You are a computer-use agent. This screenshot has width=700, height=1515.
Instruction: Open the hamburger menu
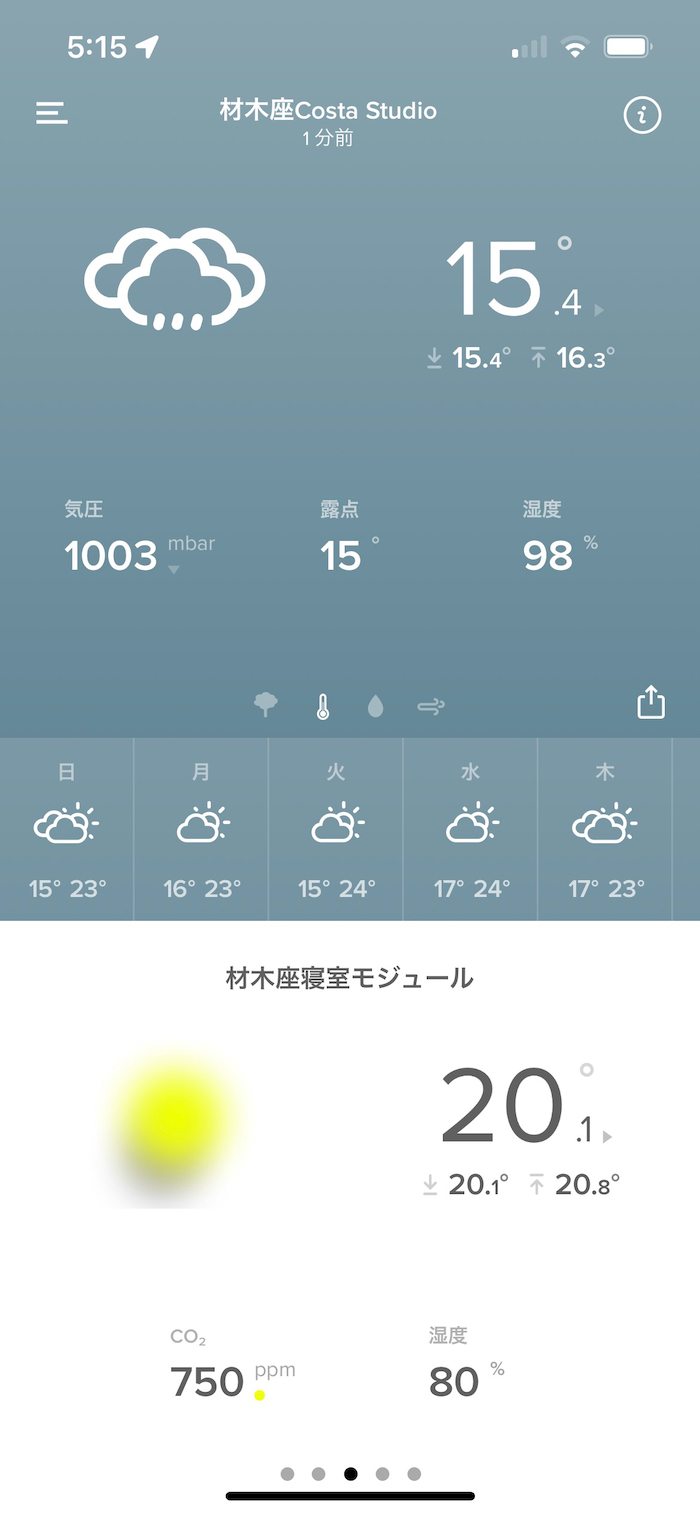click(x=52, y=113)
